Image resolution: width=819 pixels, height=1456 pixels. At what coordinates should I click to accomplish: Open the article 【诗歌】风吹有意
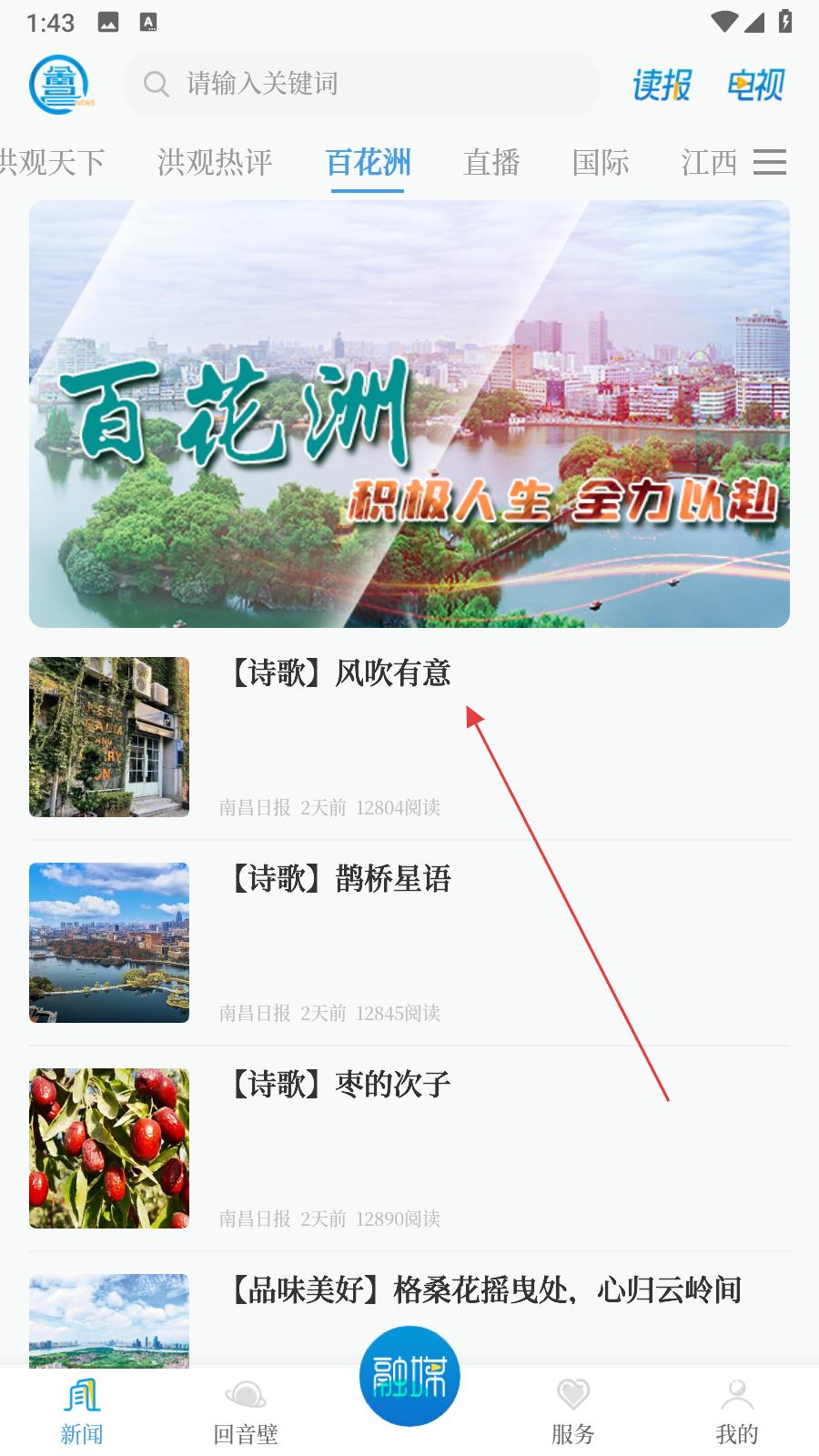[339, 674]
